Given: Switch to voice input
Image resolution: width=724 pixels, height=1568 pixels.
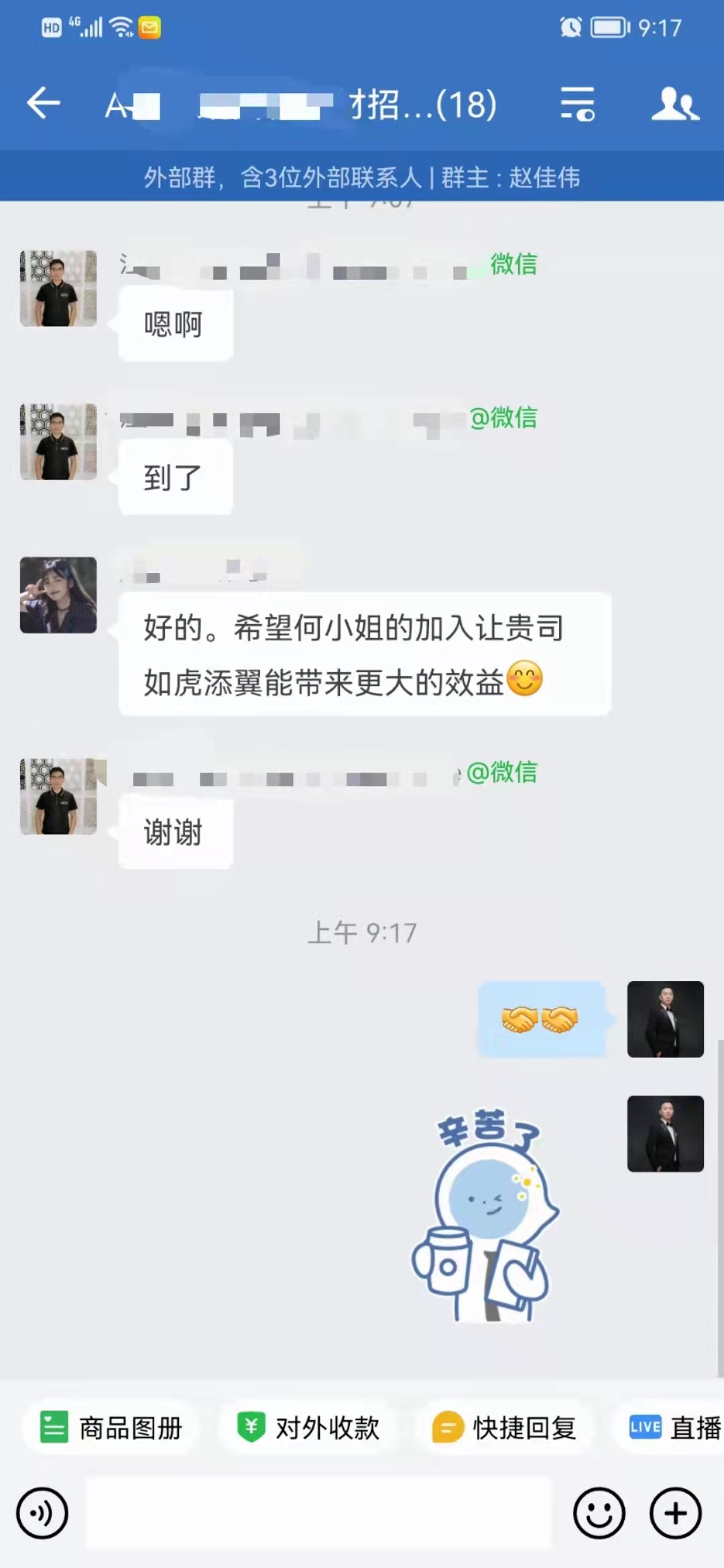Looking at the screenshot, I should (42, 1513).
